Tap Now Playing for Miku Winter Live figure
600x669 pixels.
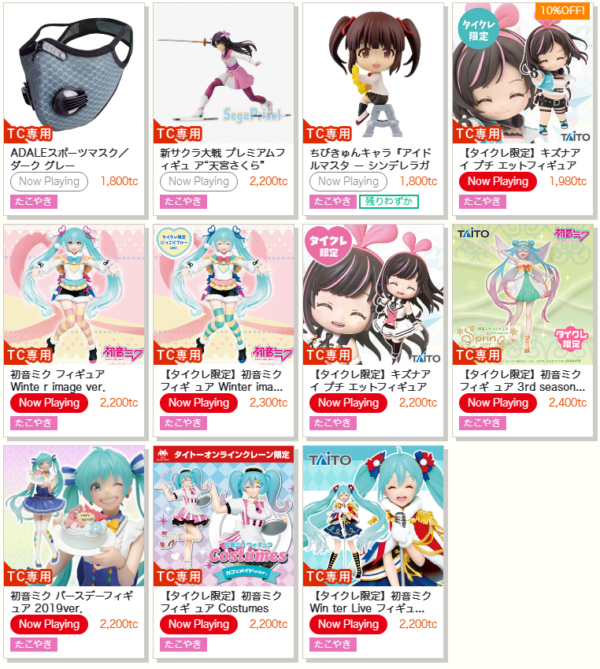[x=347, y=624]
